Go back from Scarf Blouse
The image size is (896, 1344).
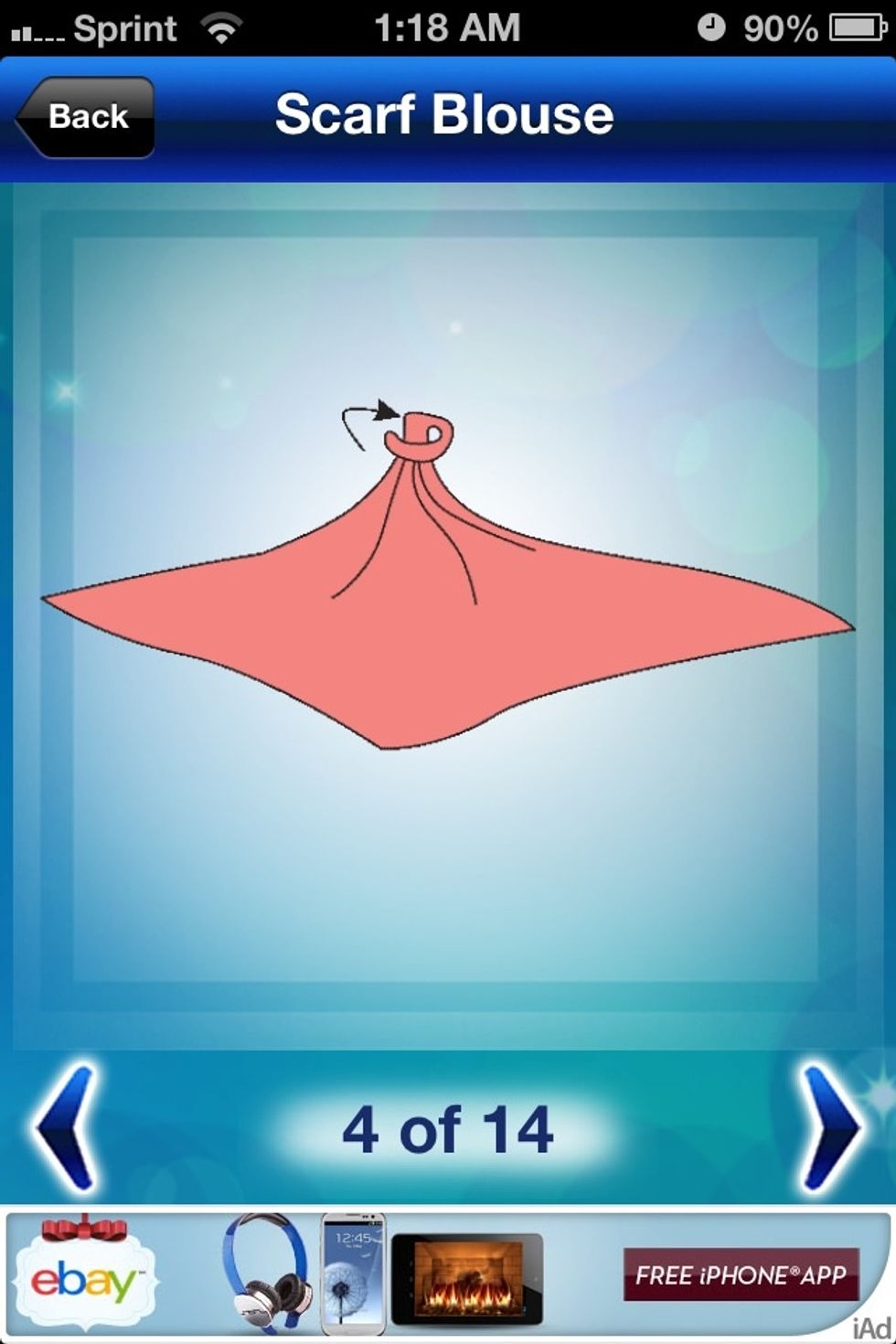pos(85,117)
